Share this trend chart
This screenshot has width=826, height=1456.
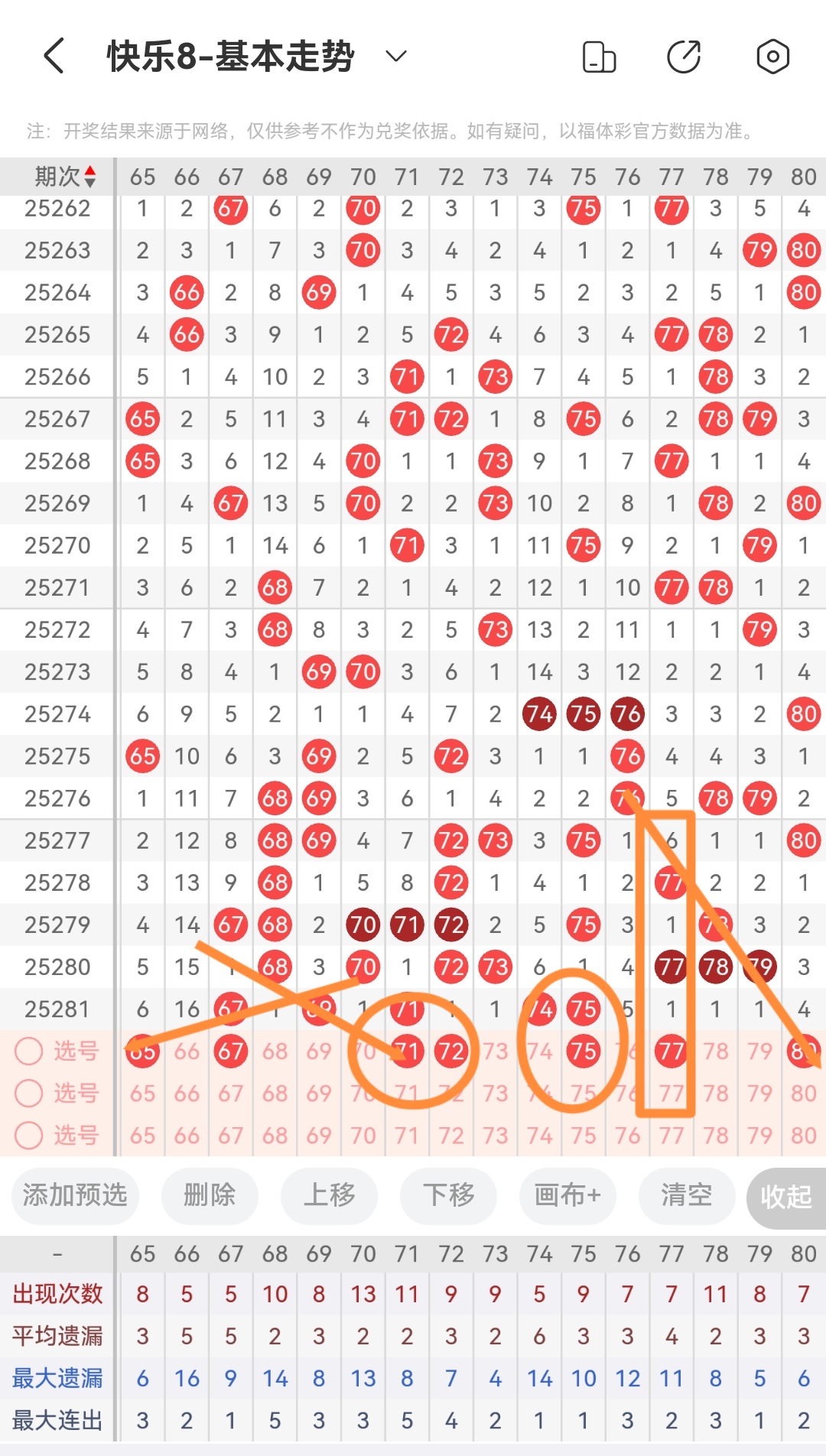click(684, 57)
